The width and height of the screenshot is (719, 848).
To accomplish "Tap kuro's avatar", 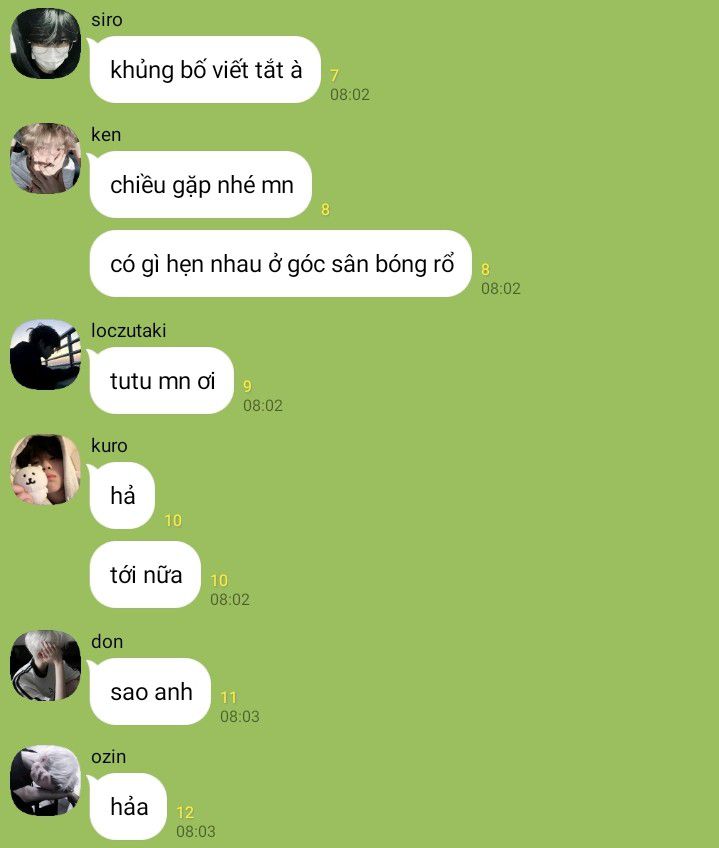I will click(x=45, y=469).
